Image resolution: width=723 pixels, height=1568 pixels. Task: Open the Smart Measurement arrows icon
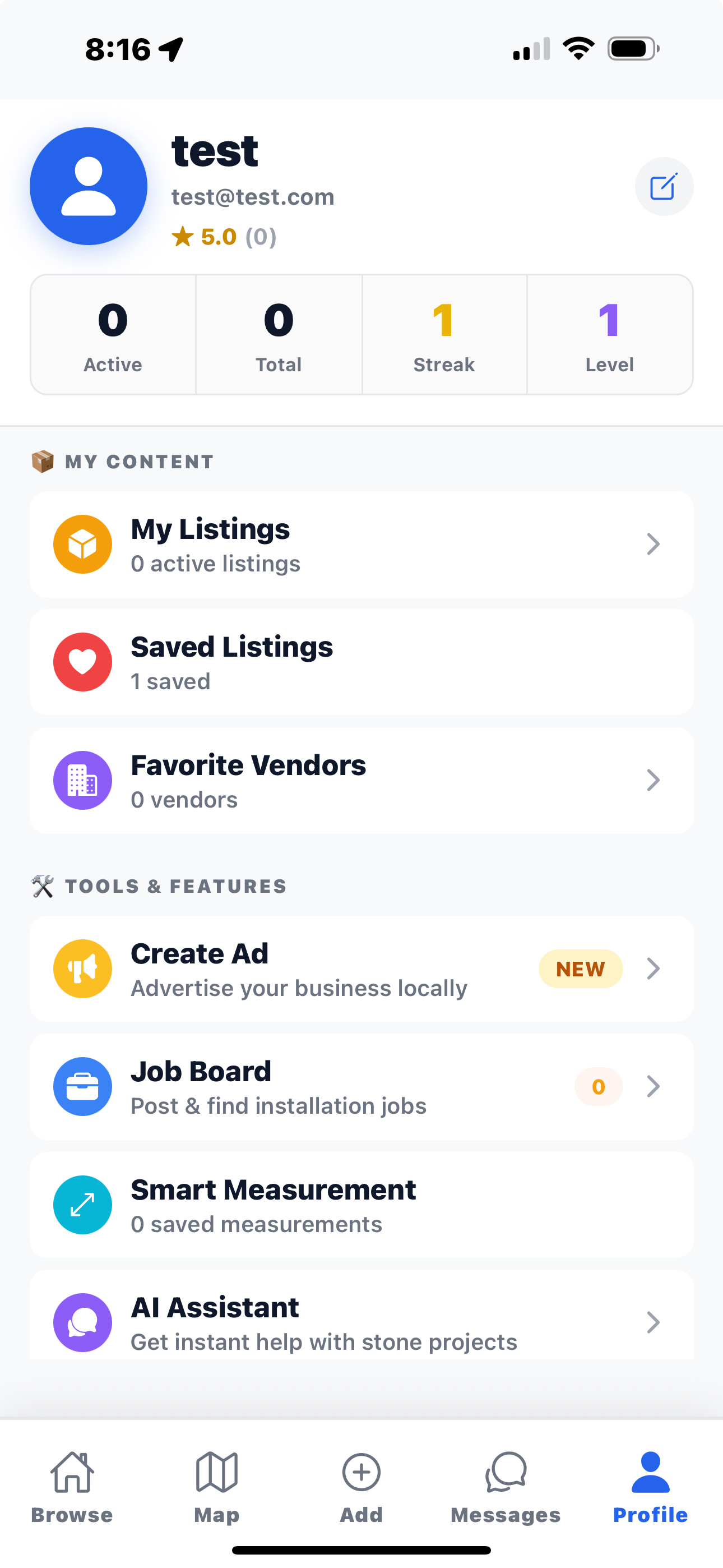coord(82,1204)
